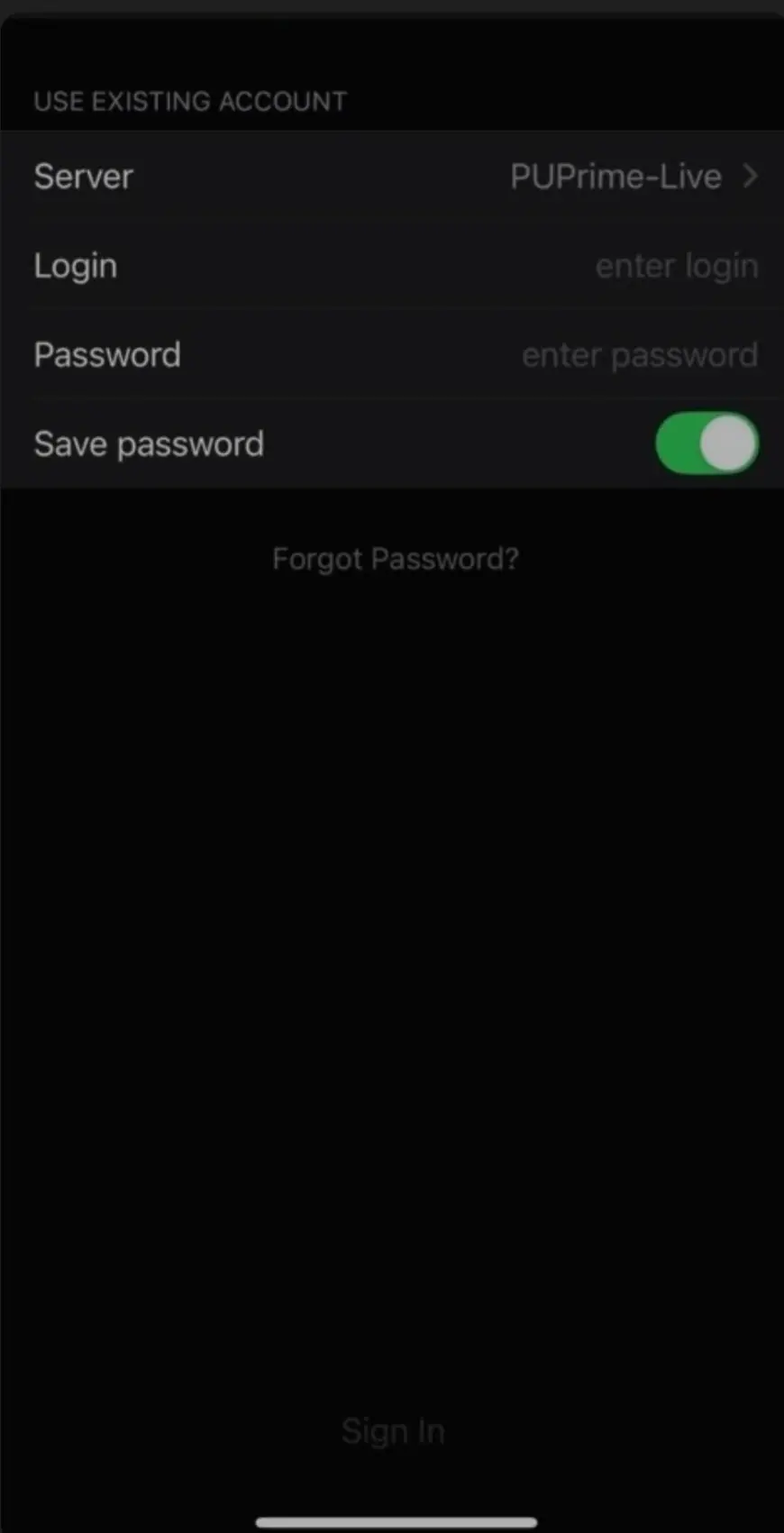Click Forgot Password to recover credentials
This screenshot has height=1533, width=784.
click(x=395, y=559)
